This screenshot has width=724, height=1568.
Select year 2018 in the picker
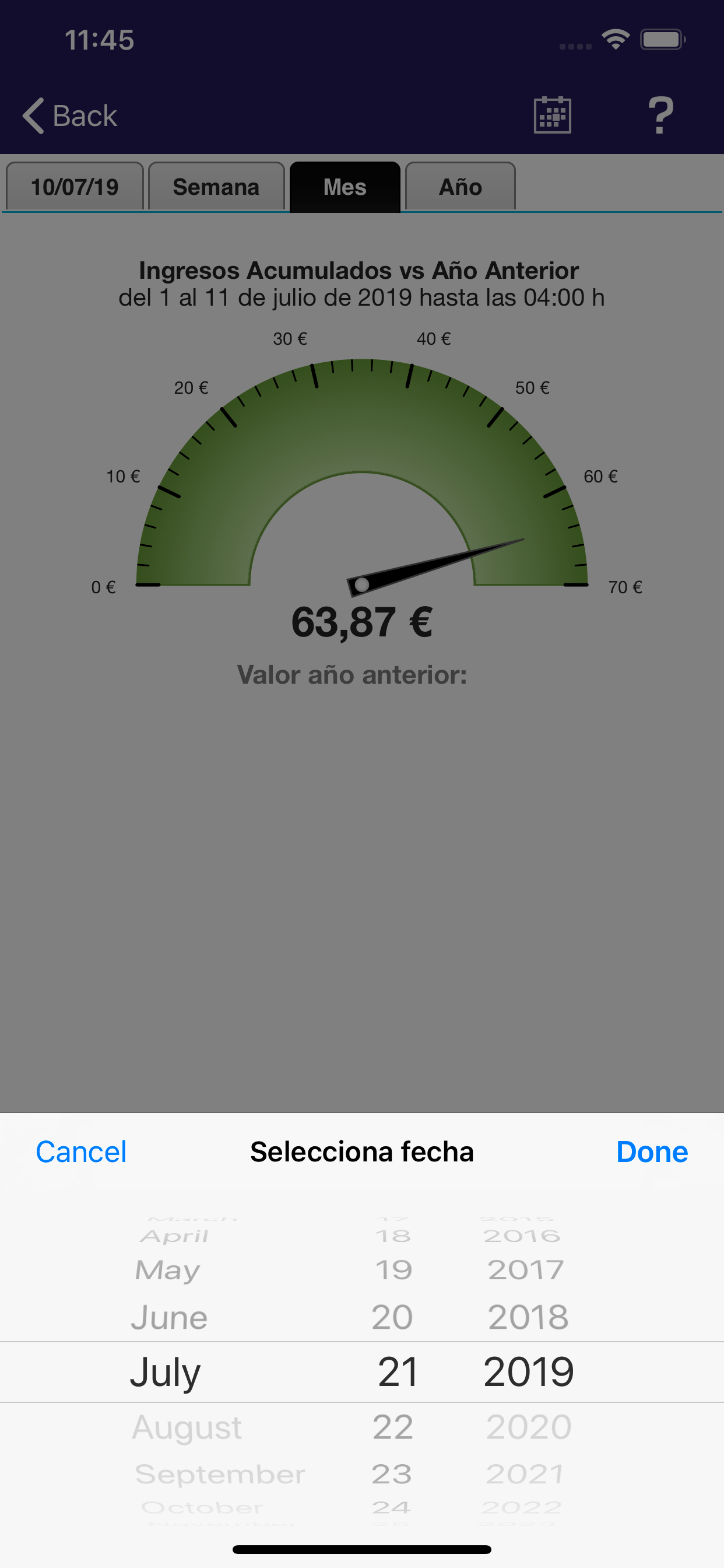coord(528,1317)
